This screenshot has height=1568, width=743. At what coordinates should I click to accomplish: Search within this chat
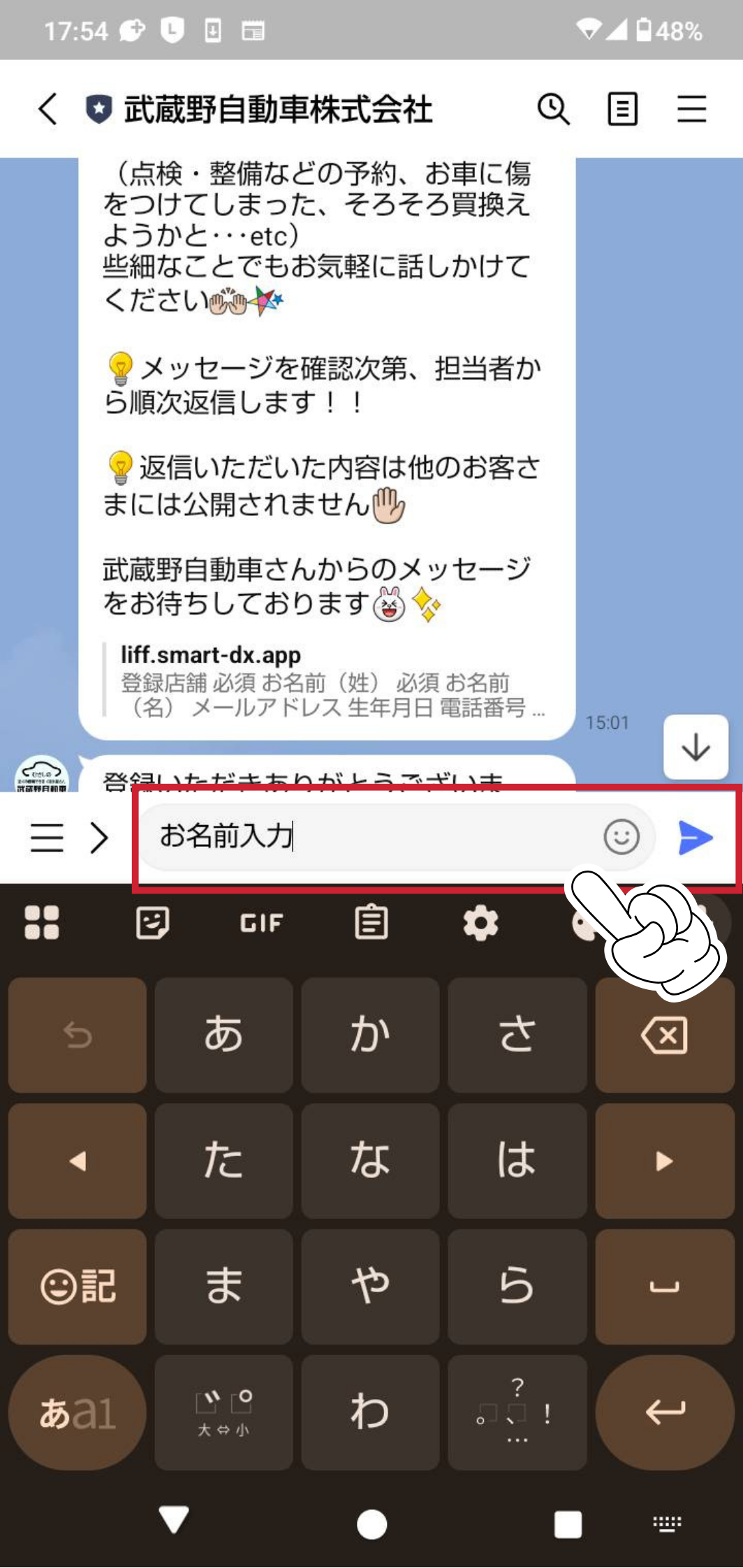(553, 109)
